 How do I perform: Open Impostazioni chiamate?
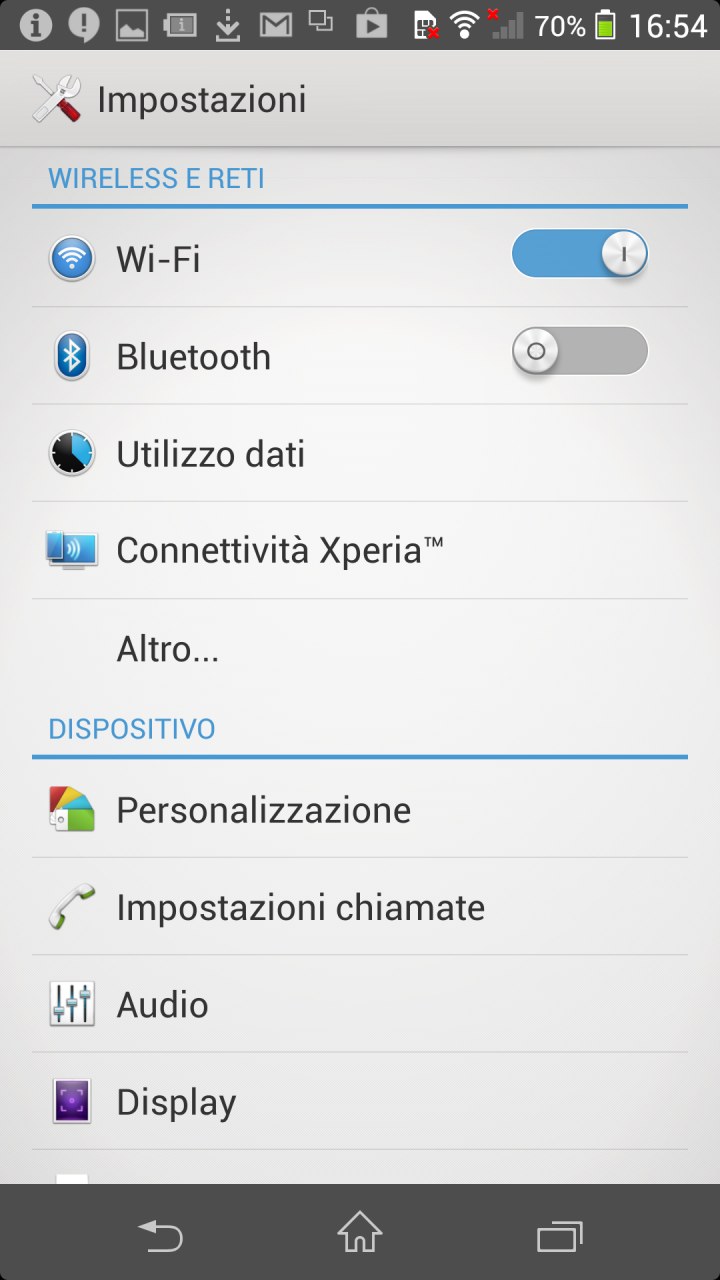[360, 907]
